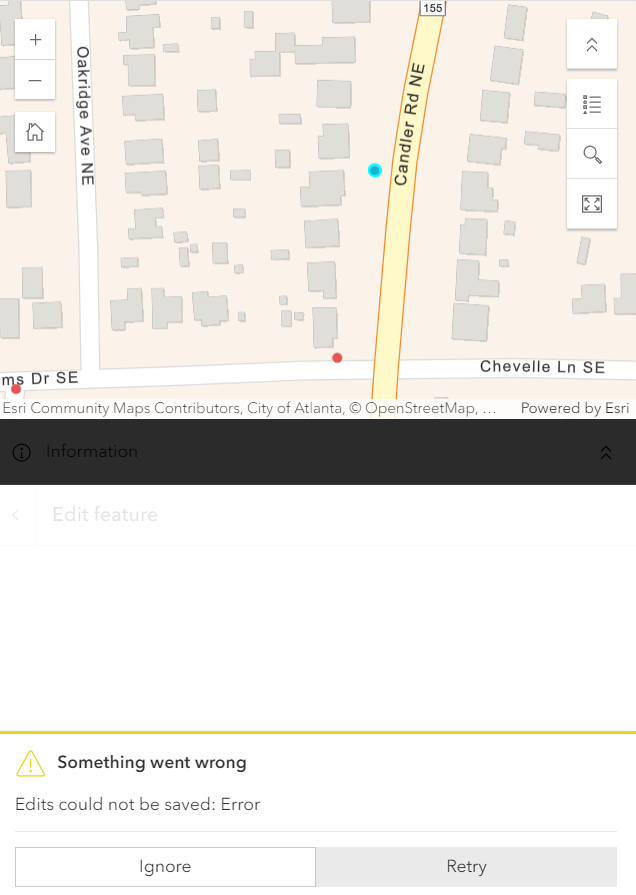Screen dimensions: 636x895
Task: Open the map legend list
Action: click(x=592, y=104)
